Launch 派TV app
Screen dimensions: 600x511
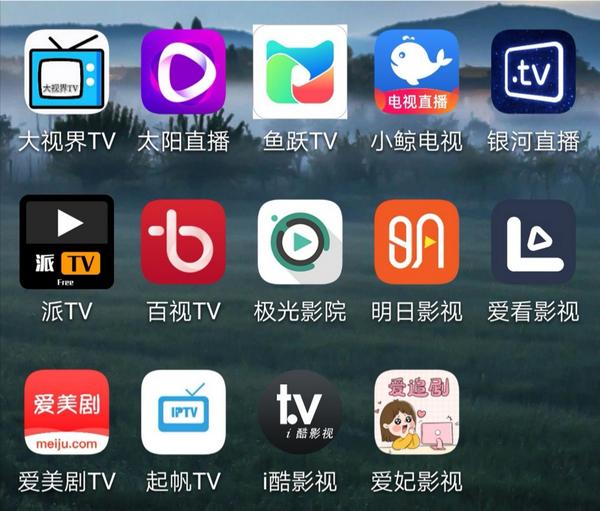coord(67,242)
